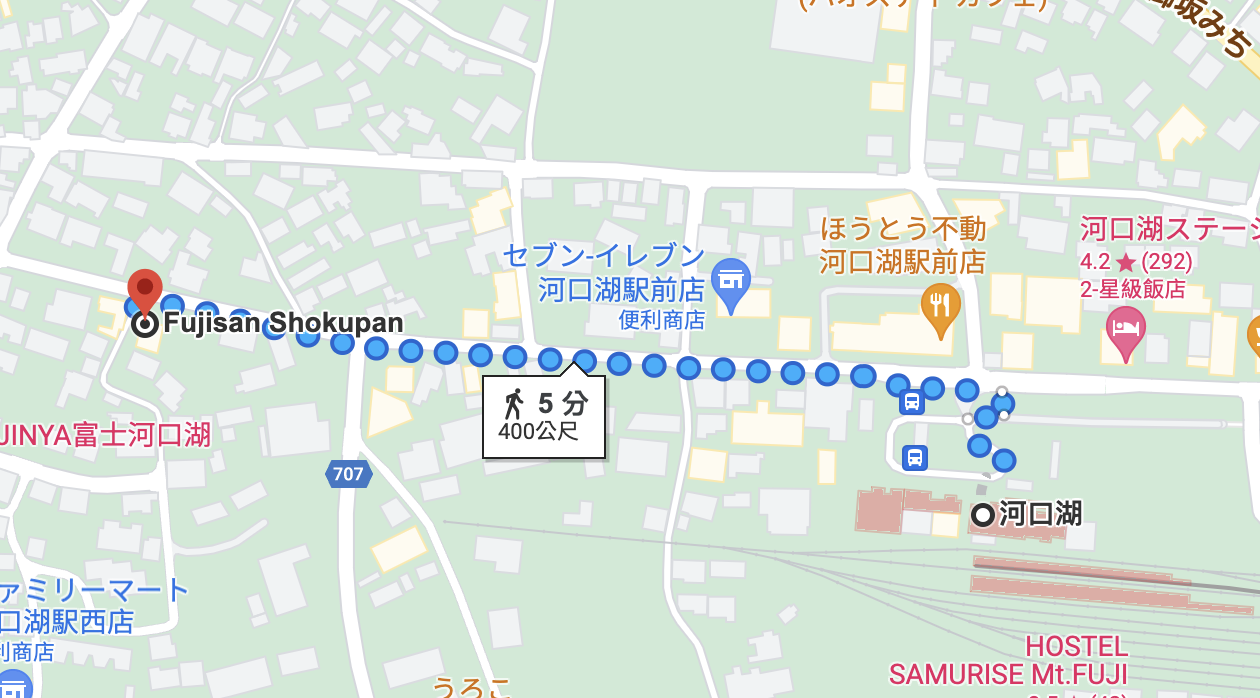Select the ほうとう不動 restaurant pin
The image size is (1260, 698).
[x=940, y=308]
